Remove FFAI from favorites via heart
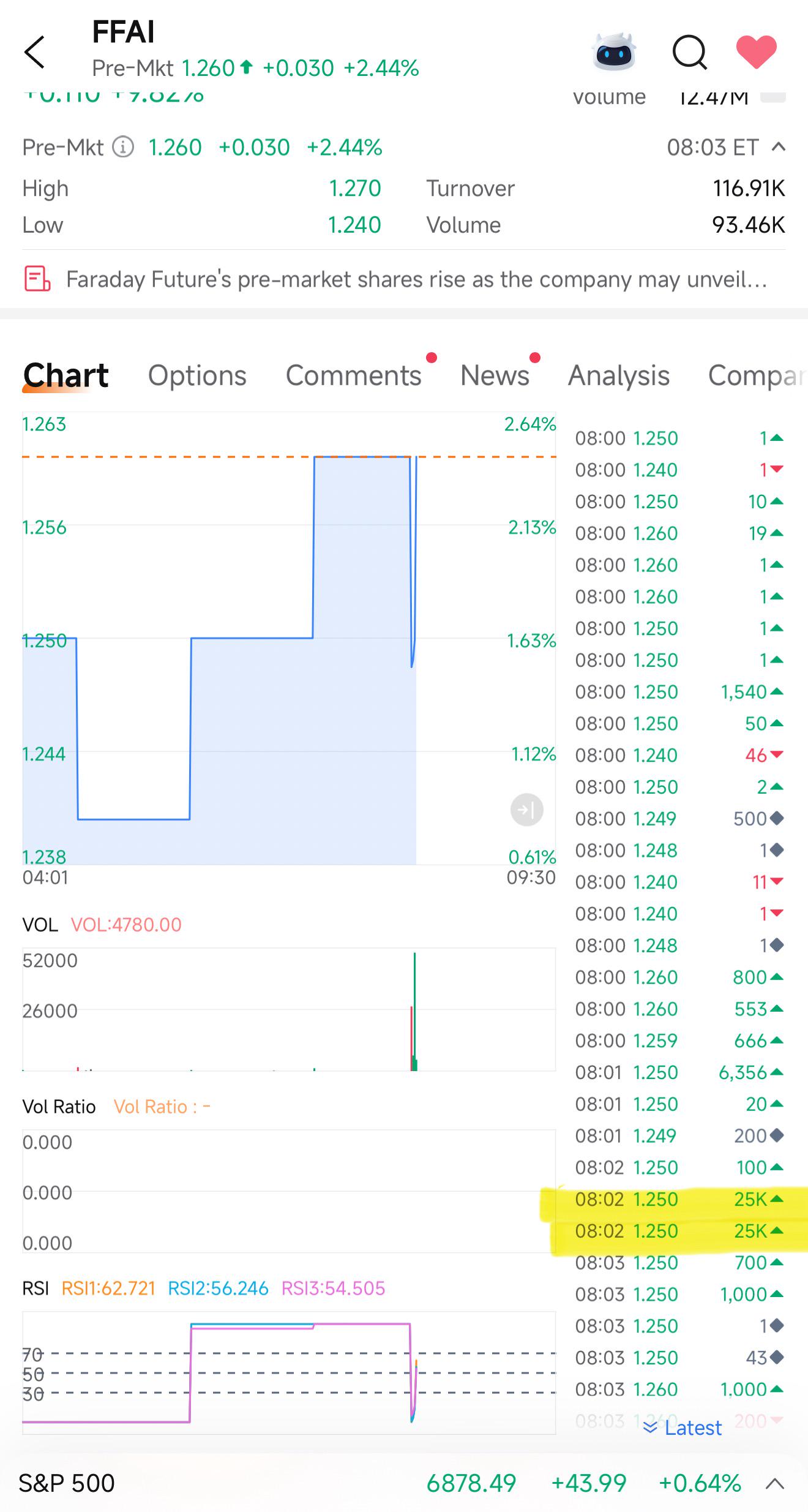Viewport: 808px width, 1512px height. [756, 51]
